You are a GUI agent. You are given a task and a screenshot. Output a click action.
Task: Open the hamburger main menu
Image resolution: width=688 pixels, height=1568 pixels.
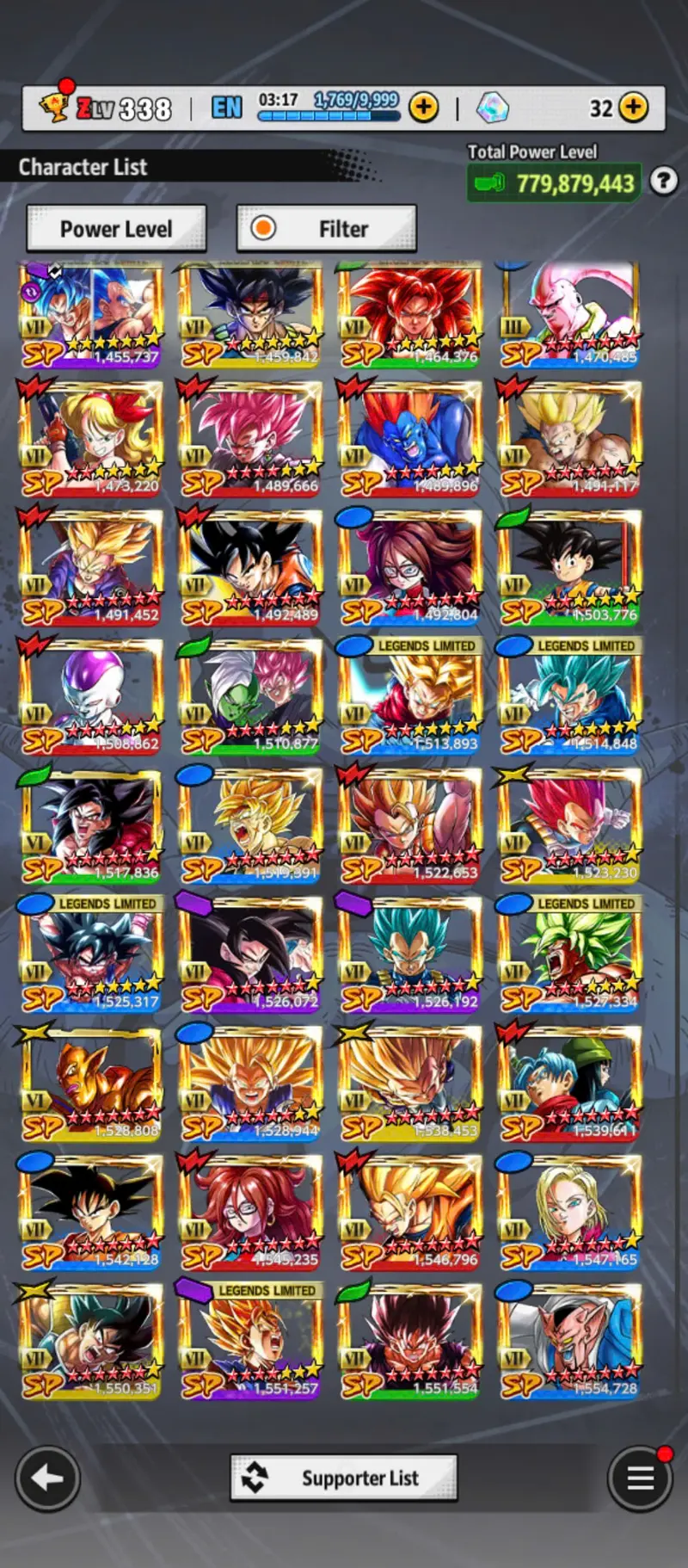tap(640, 1478)
